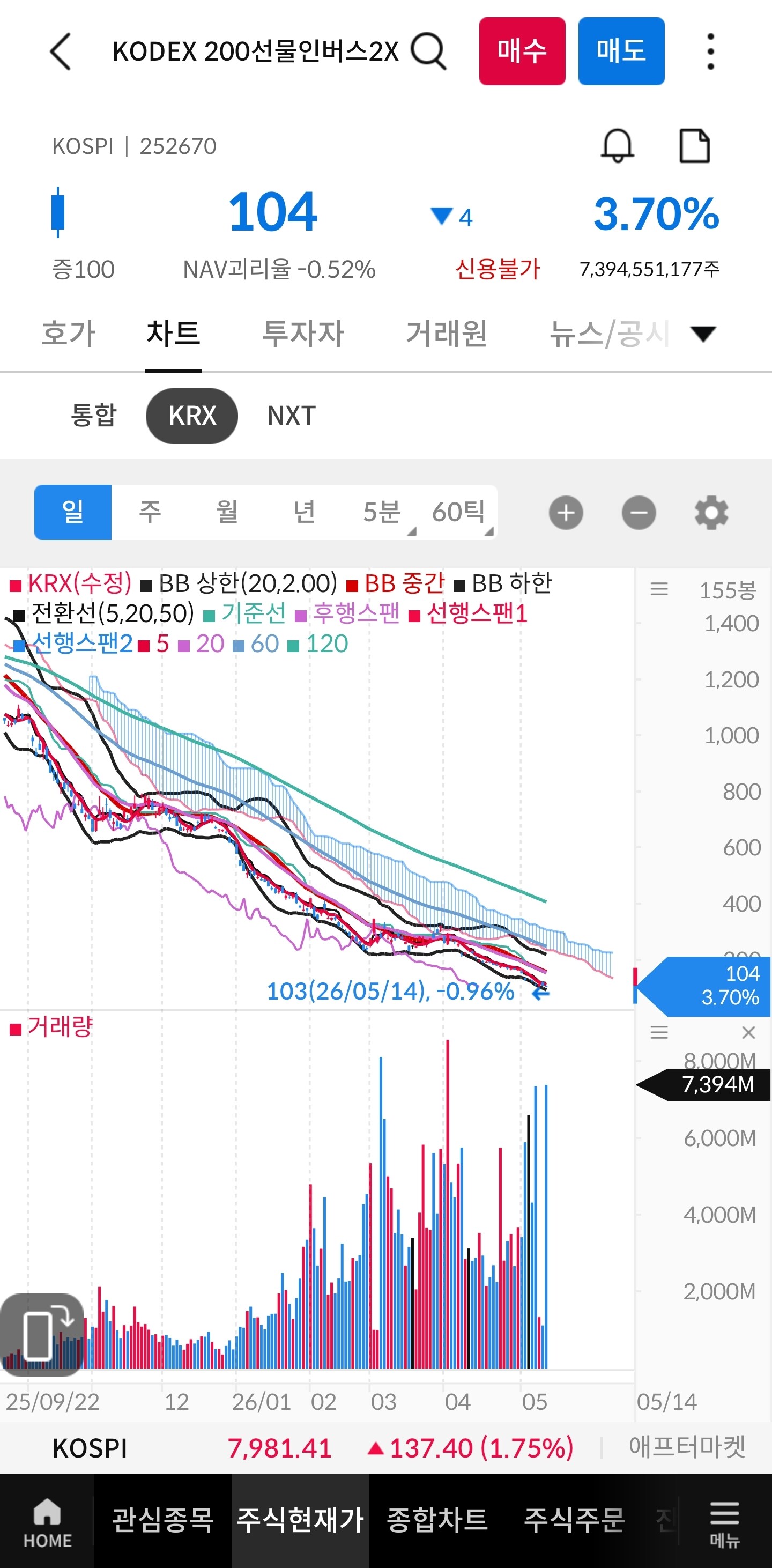
Task: Tap the red 매수 buy button
Action: [522, 51]
